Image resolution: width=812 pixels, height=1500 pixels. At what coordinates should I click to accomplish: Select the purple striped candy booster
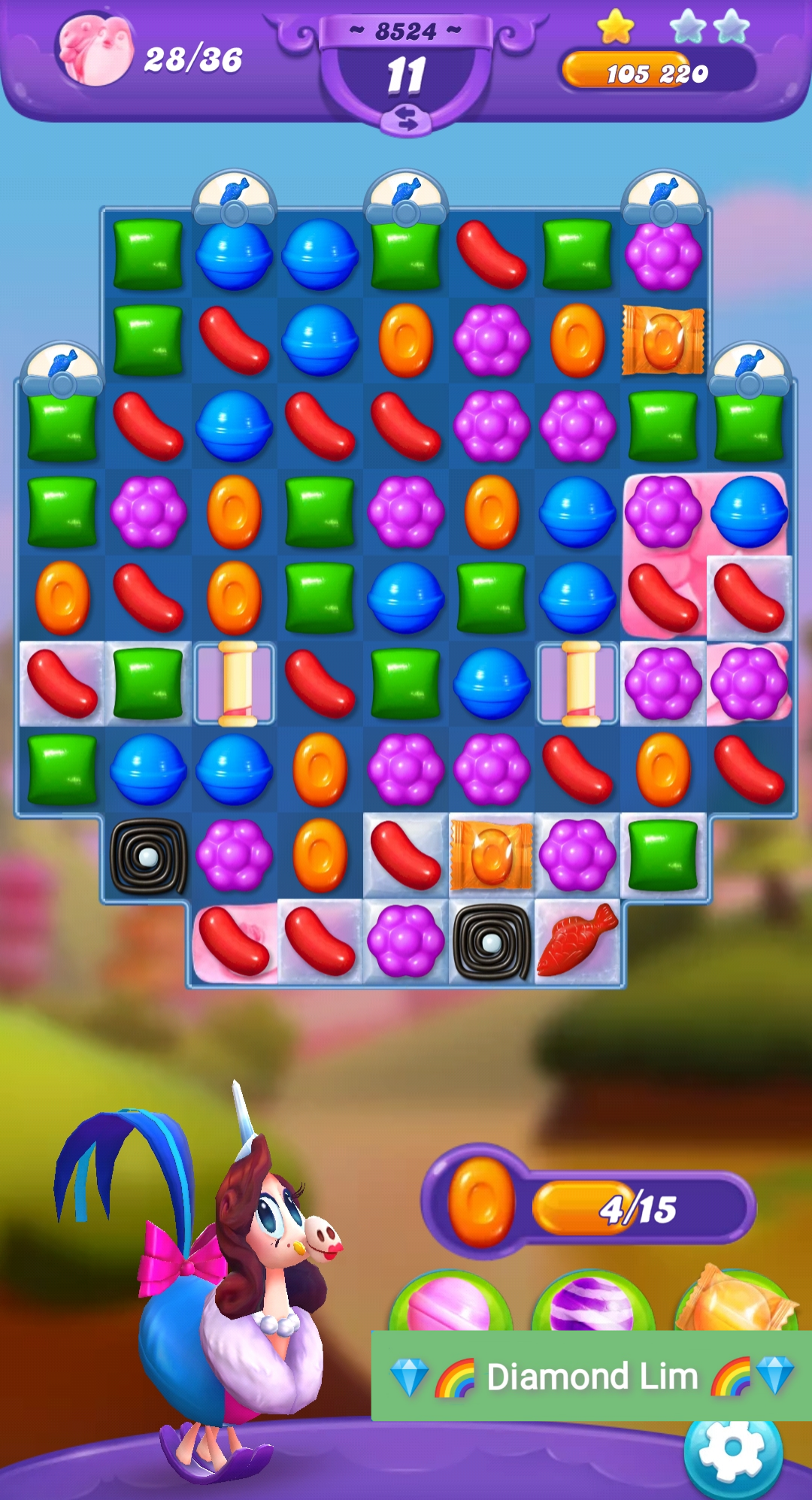coord(592,1305)
